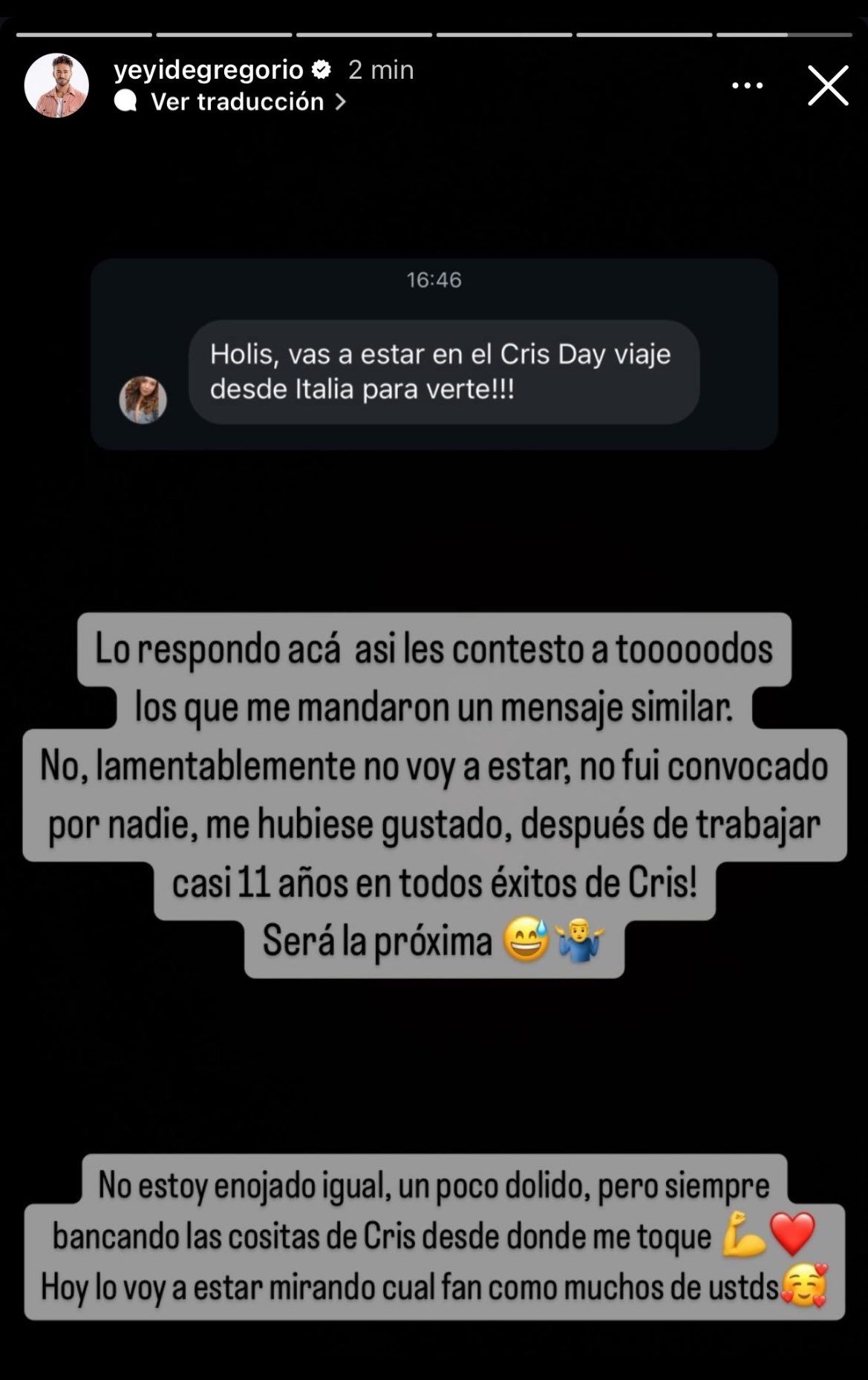Tap the yeyidegregorio username
Screen dimensions: 868x1380
[x=209, y=70]
